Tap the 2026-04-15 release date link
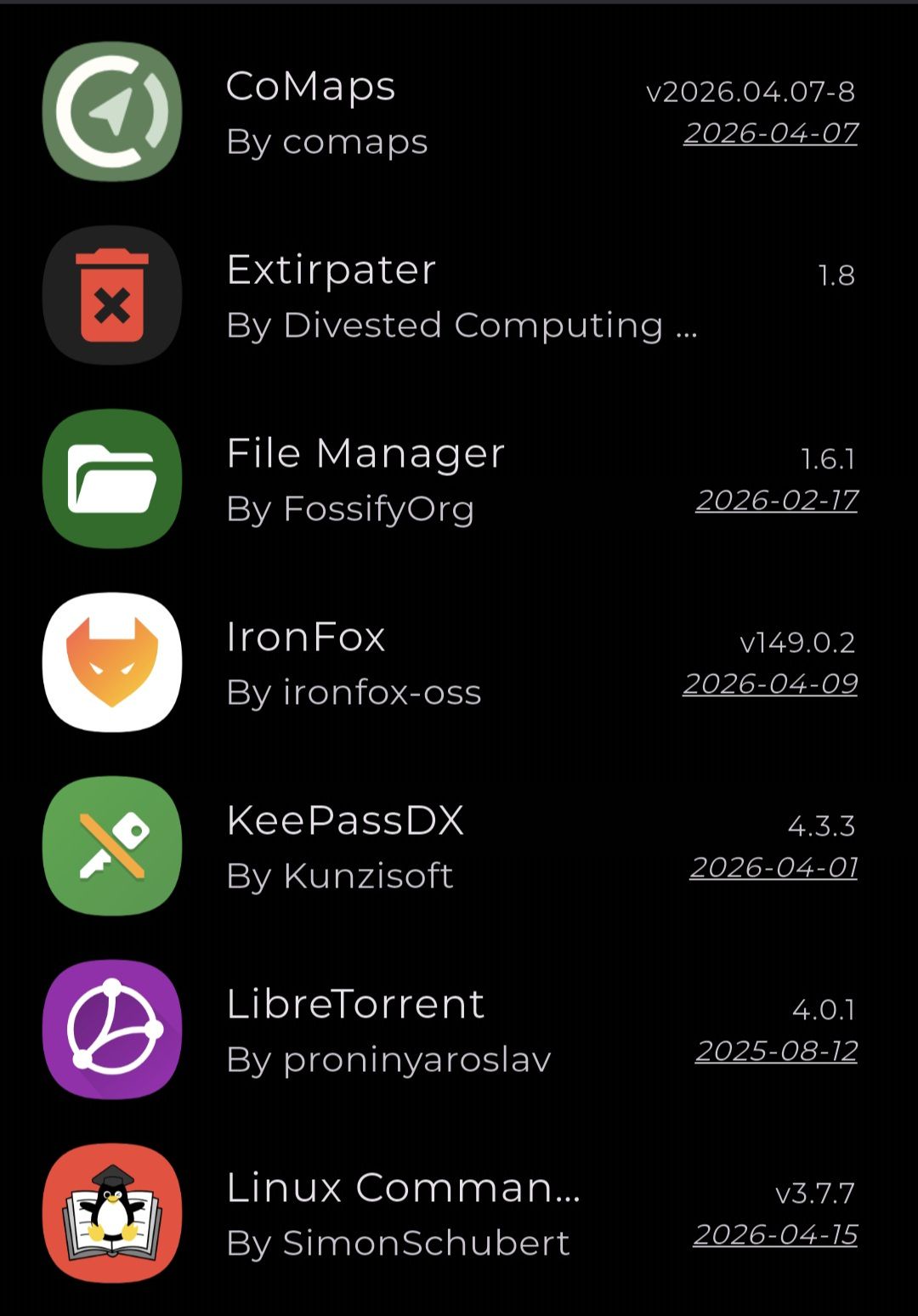Screen dimensions: 918x1316 tap(775, 1235)
